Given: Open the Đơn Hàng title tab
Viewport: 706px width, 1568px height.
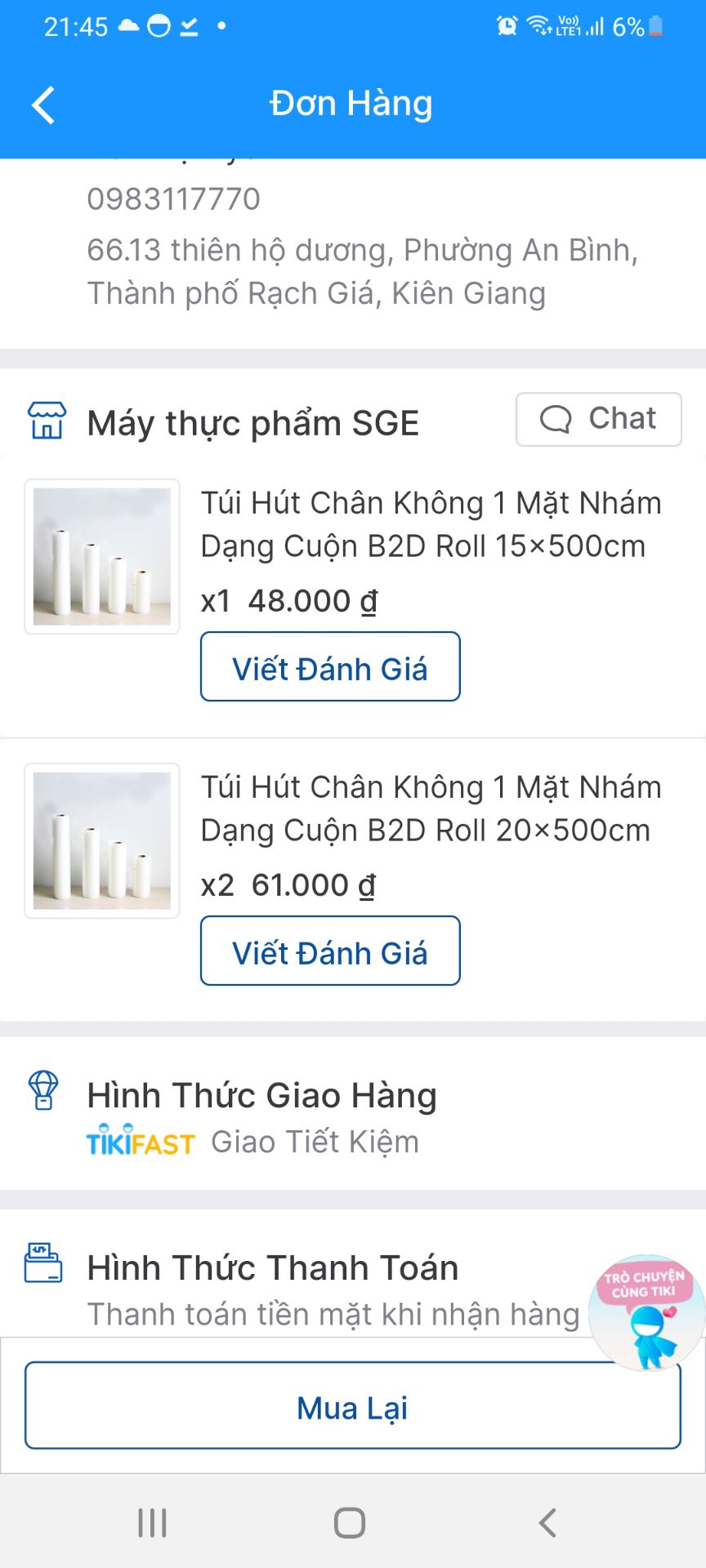Looking at the screenshot, I should pyautogui.click(x=351, y=103).
